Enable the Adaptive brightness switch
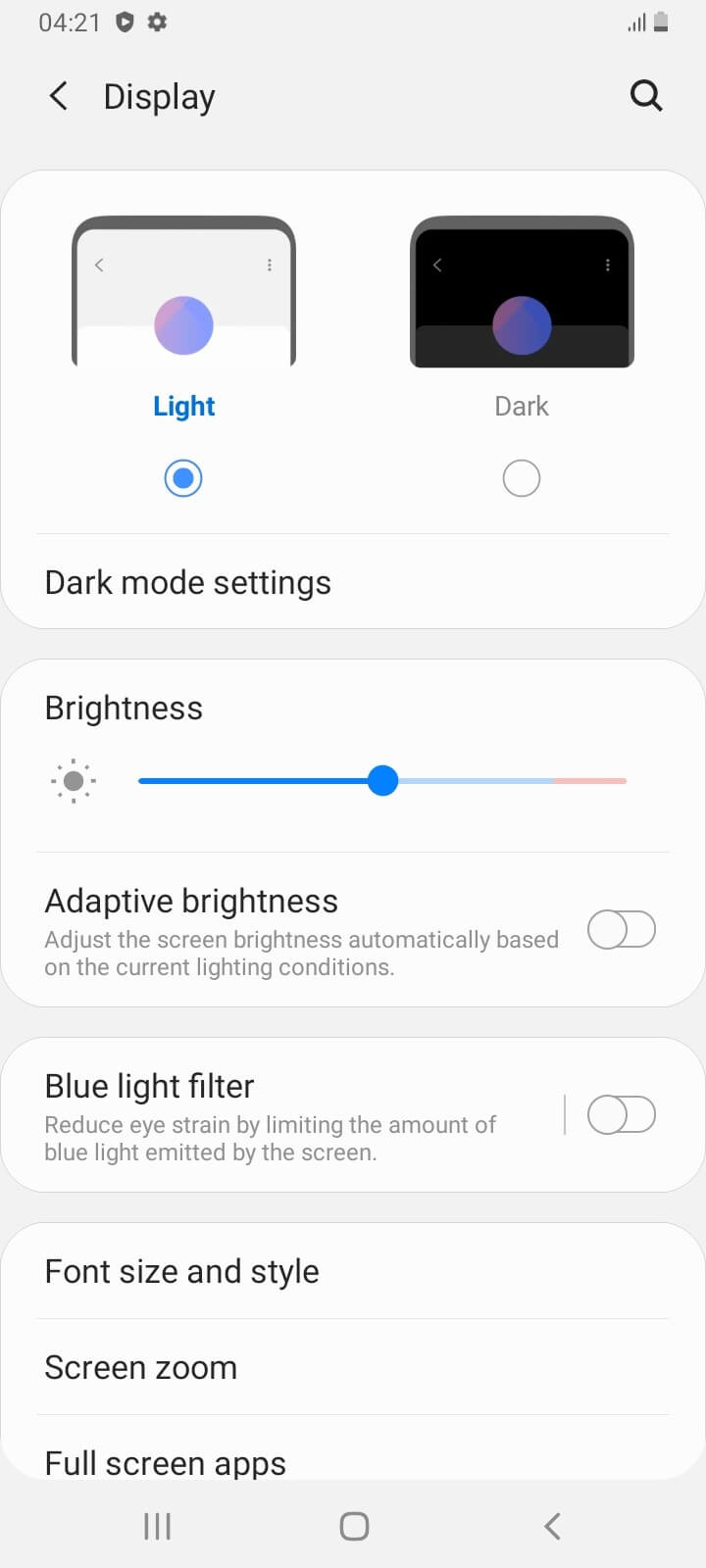706x1568 pixels. click(x=621, y=929)
